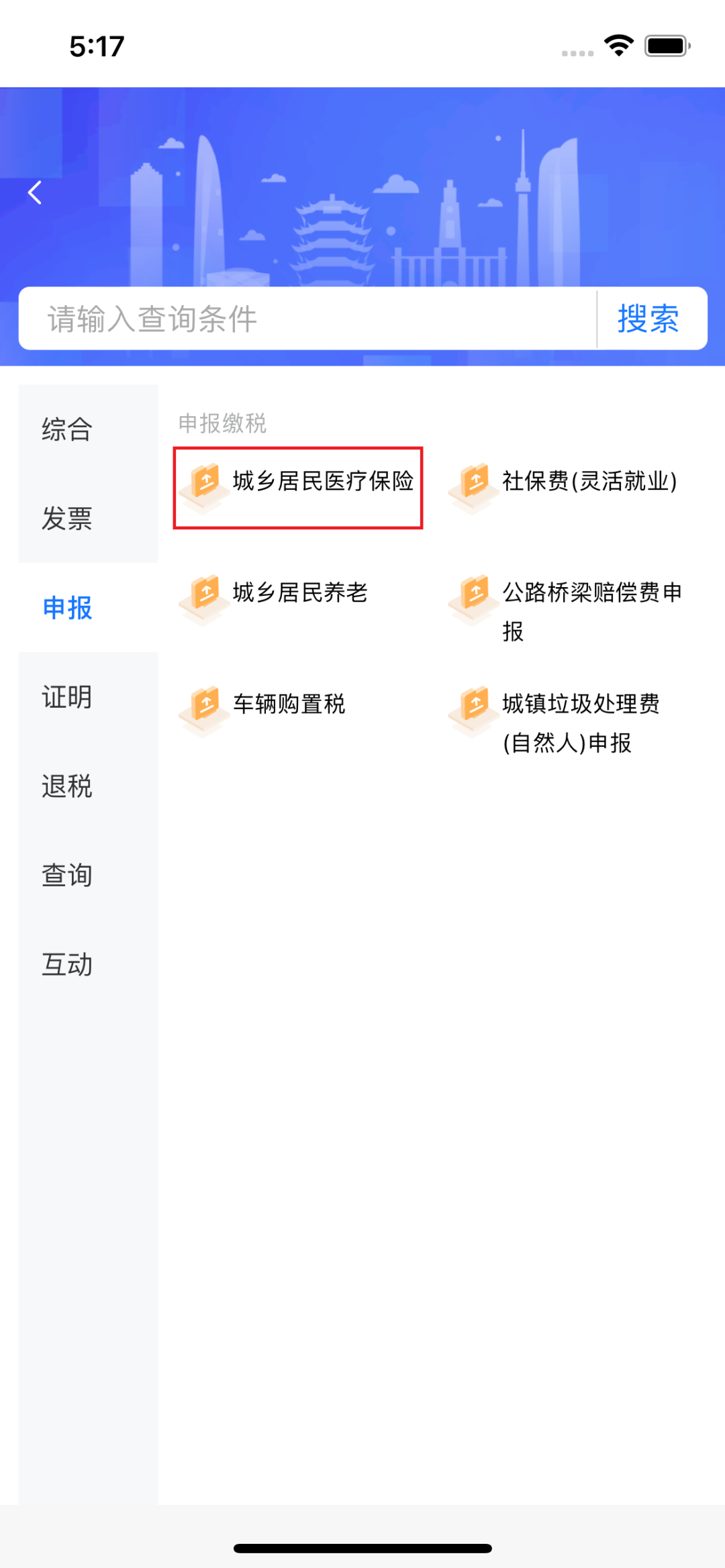Tap the 搜索 button
Image resolution: width=725 pixels, height=1568 pixels.
coord(648,319)
